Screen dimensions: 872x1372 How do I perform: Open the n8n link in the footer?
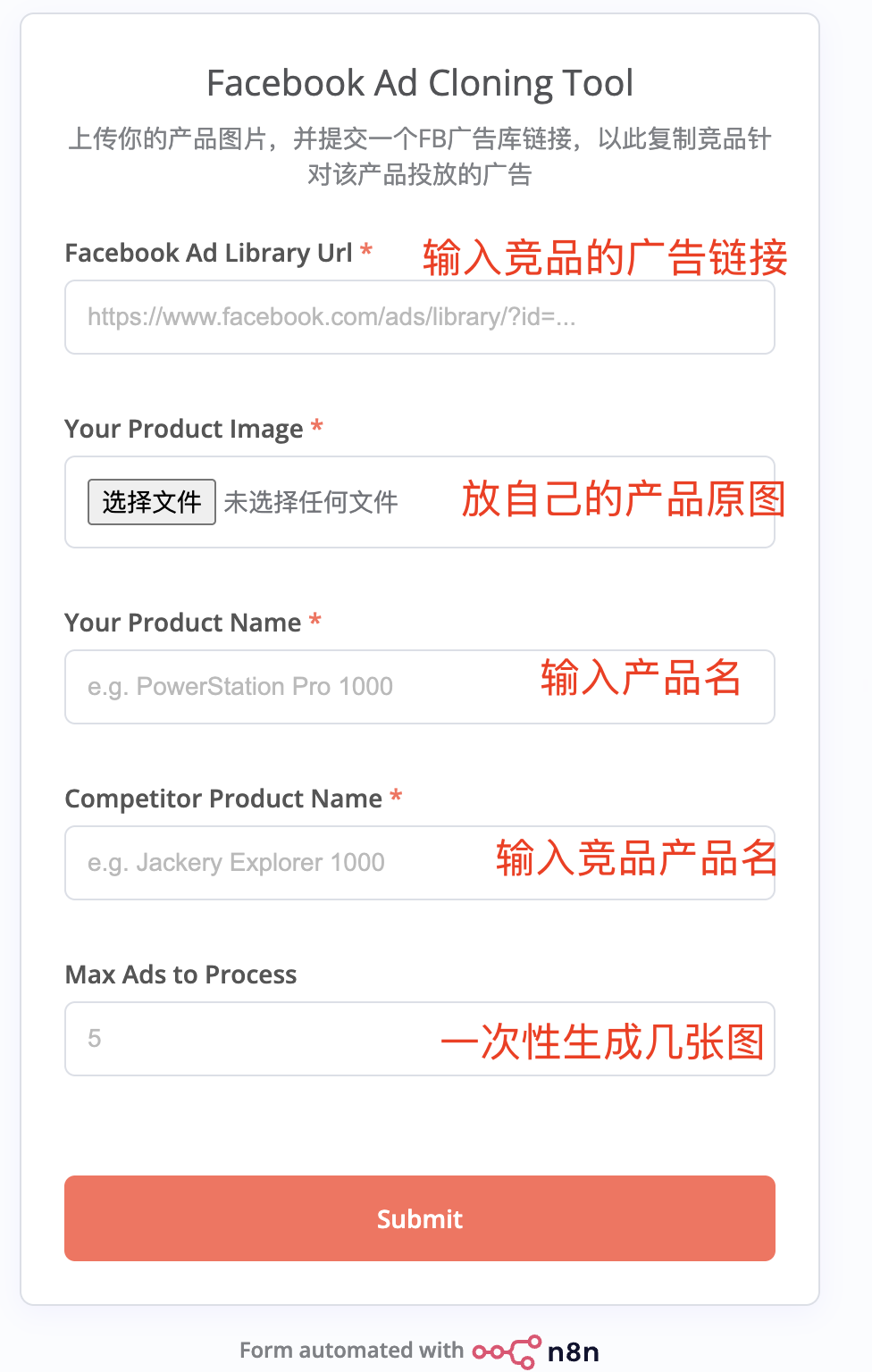[x=536, y=1351]
